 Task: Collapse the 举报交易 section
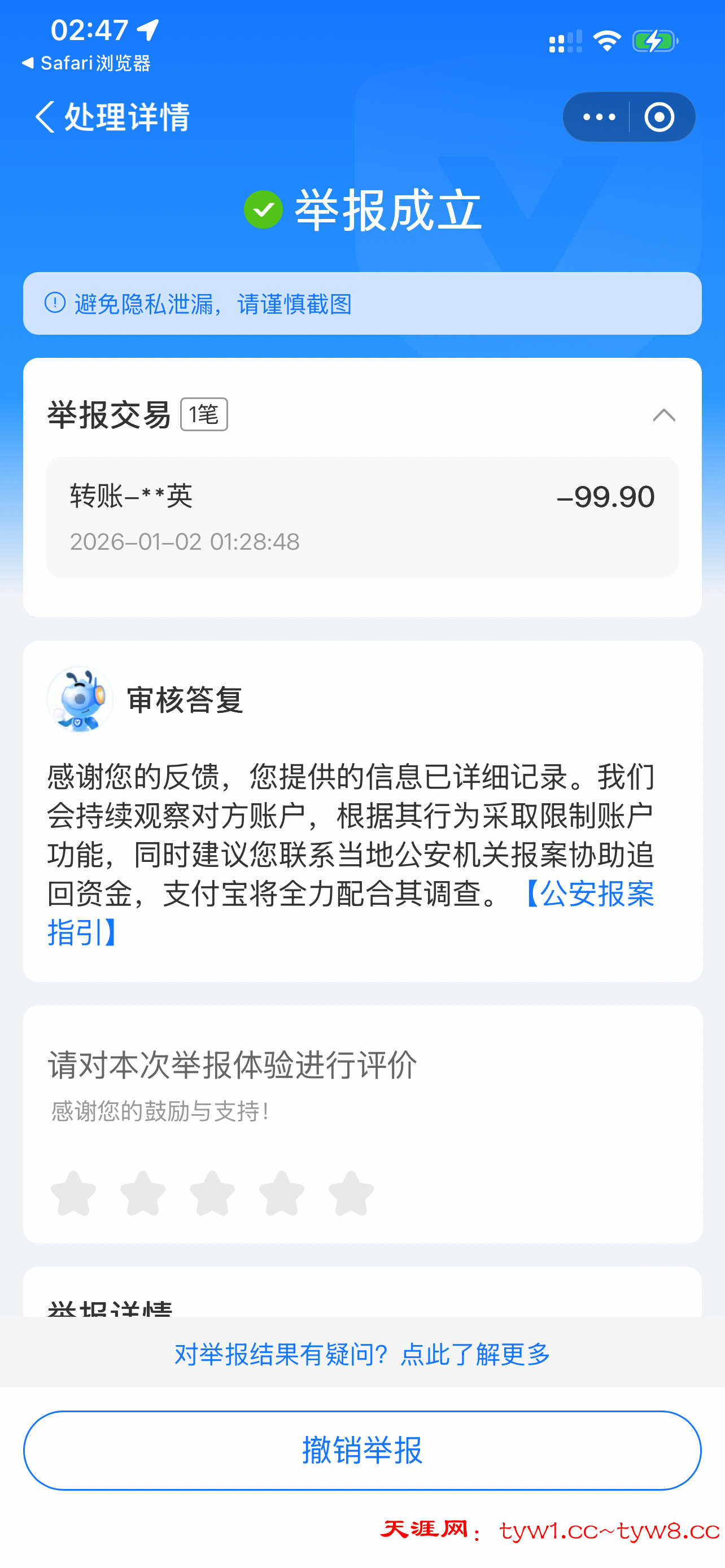point(663,415)
